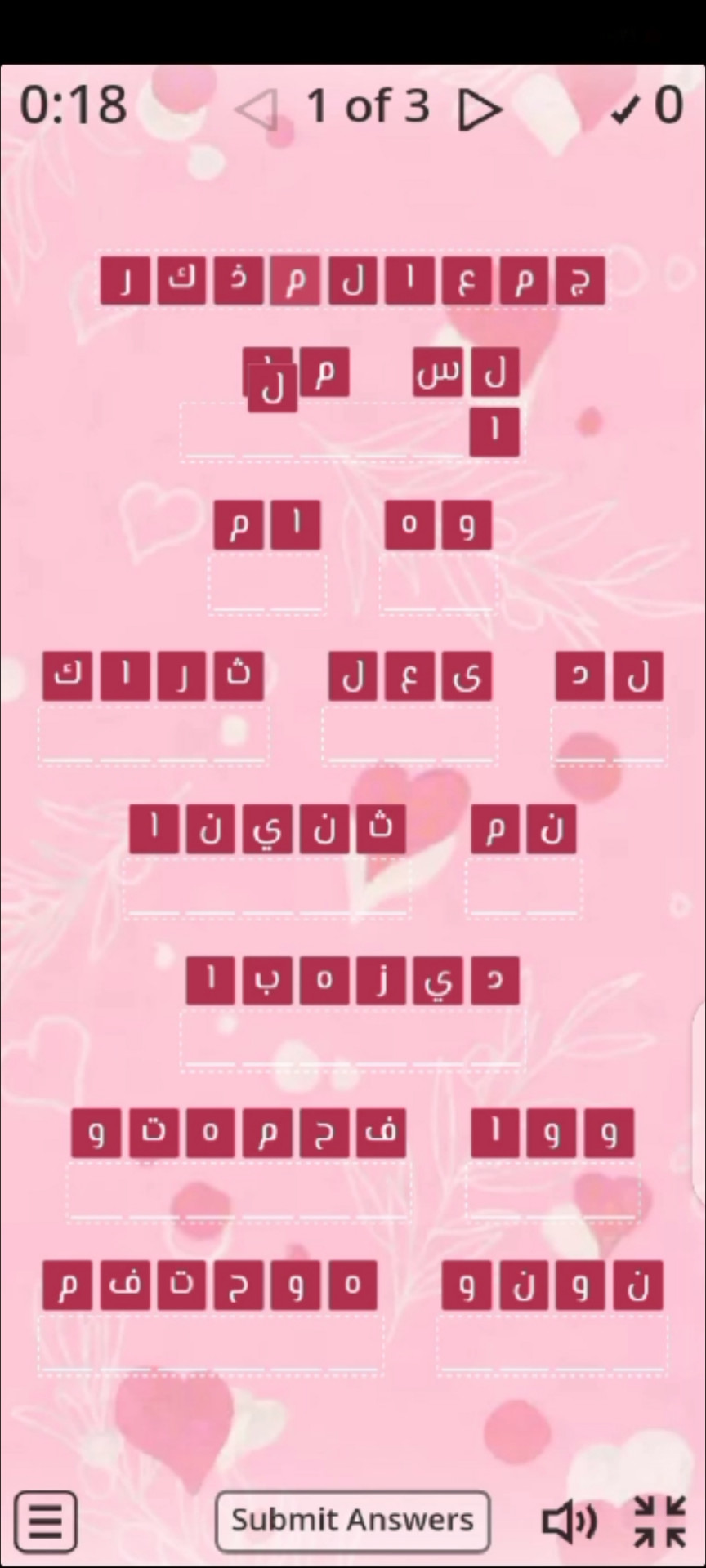Select the ج letter tile in top row
706x1568 pixels.
click(x=580, y=280)
